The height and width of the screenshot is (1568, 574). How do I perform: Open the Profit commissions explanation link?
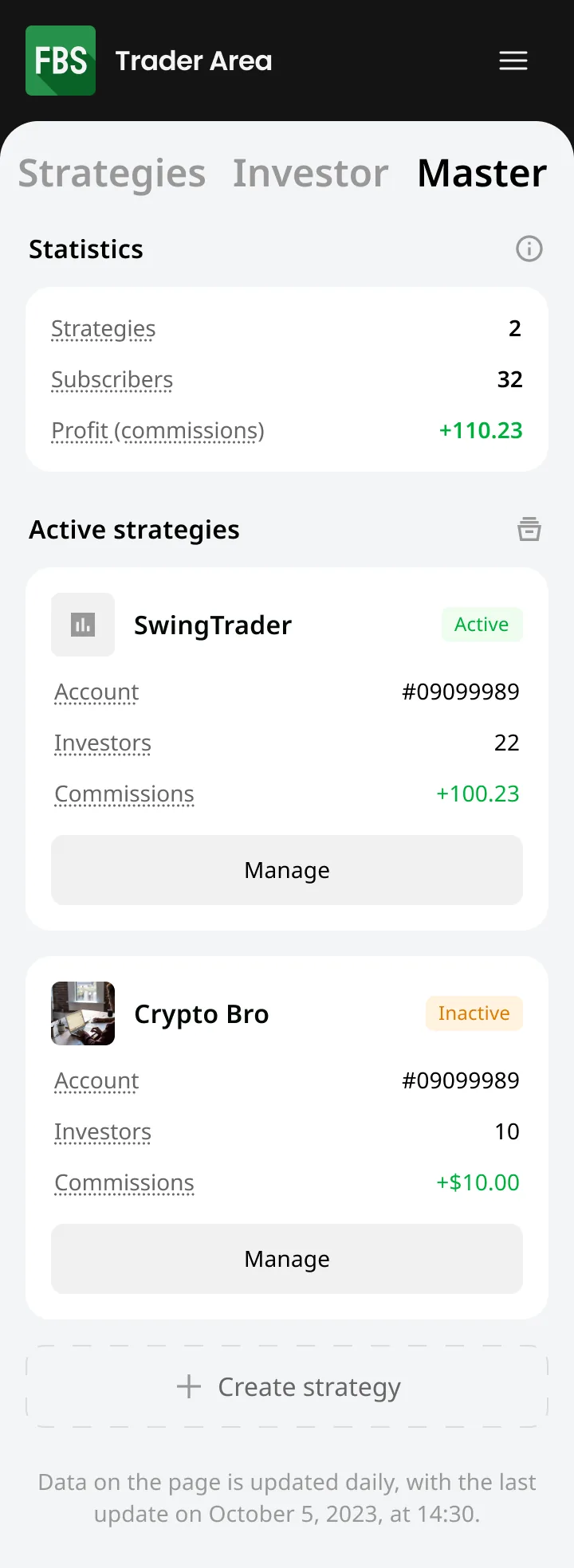[x=157, y=430]
